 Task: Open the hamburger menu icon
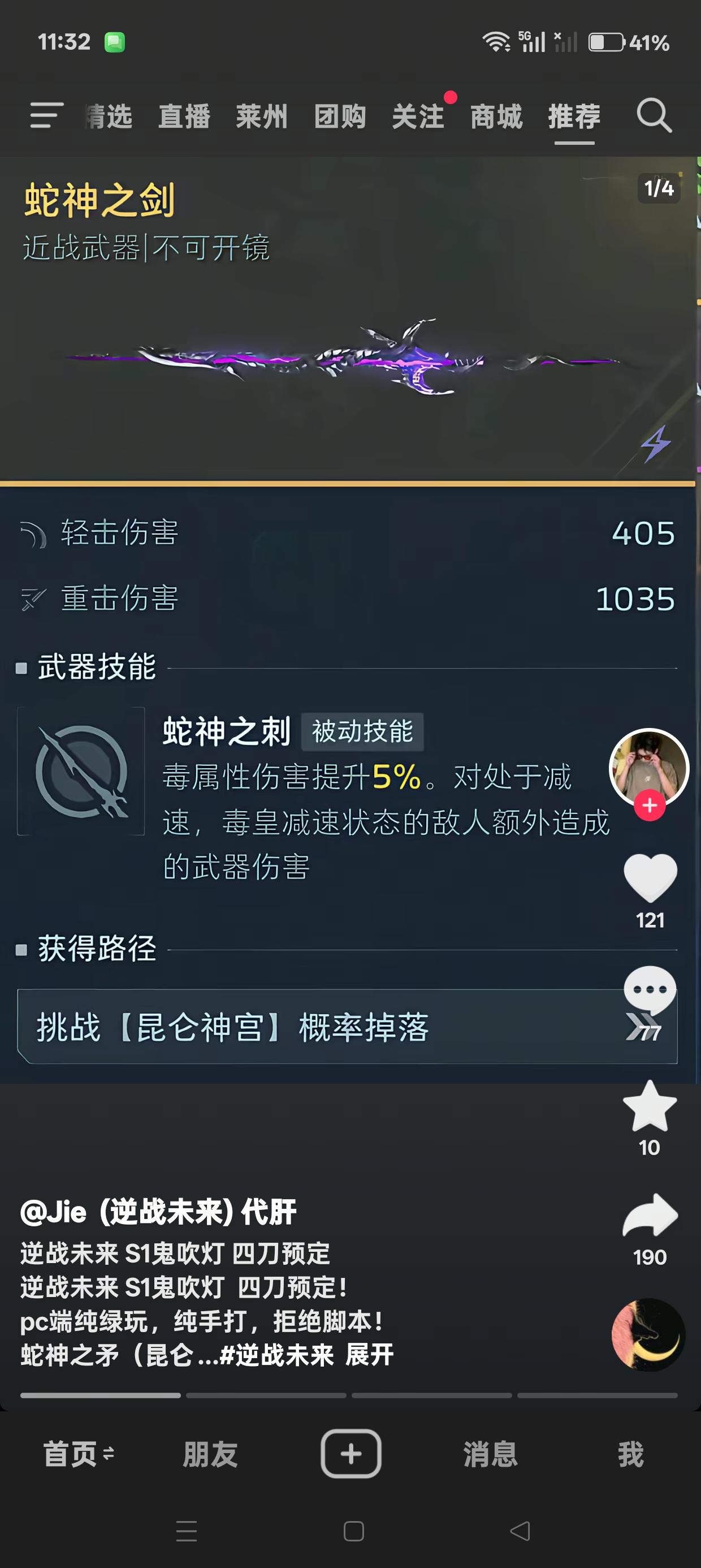click(46, 115)
